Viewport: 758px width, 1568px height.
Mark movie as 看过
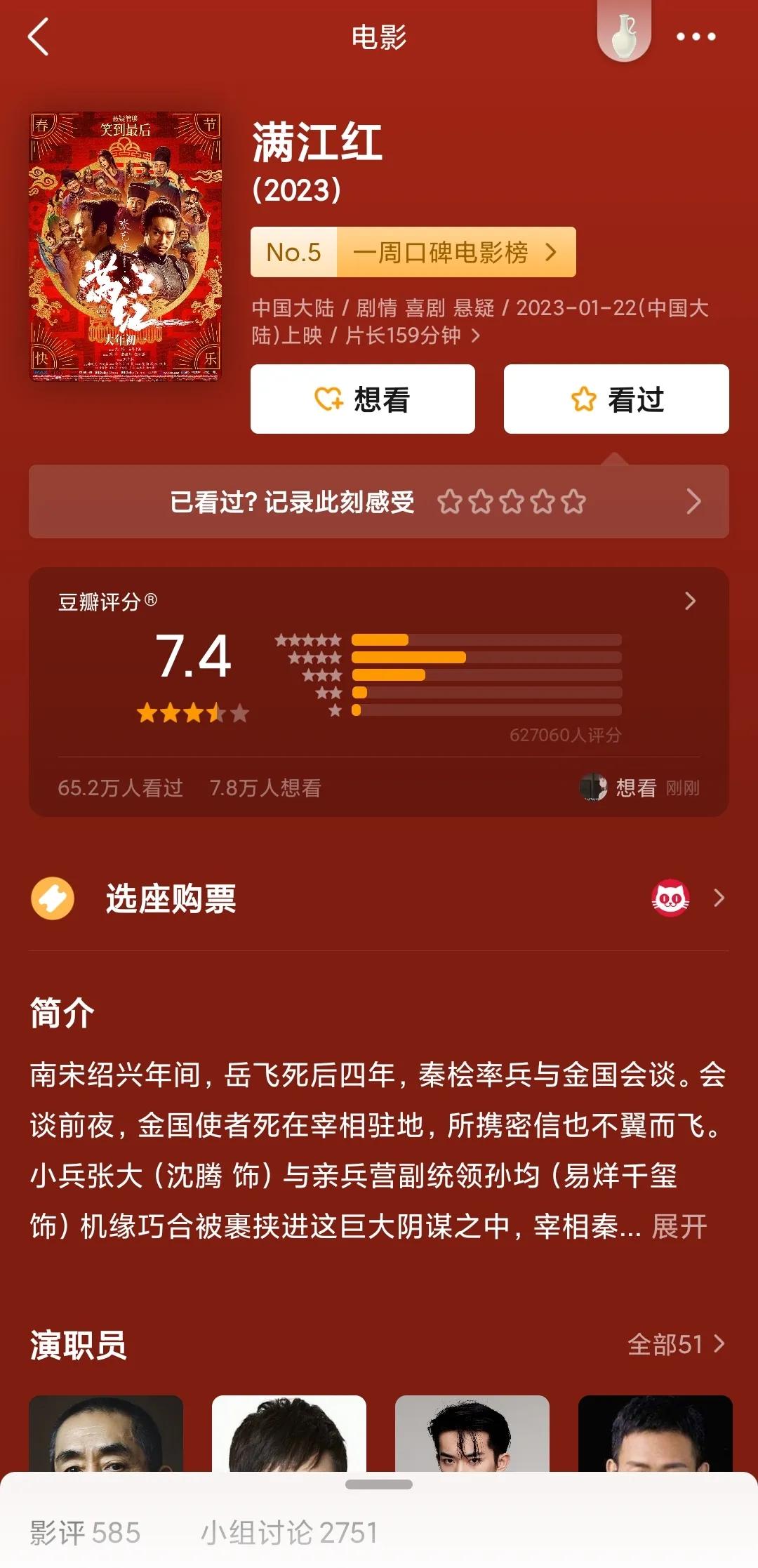point(616,399)
